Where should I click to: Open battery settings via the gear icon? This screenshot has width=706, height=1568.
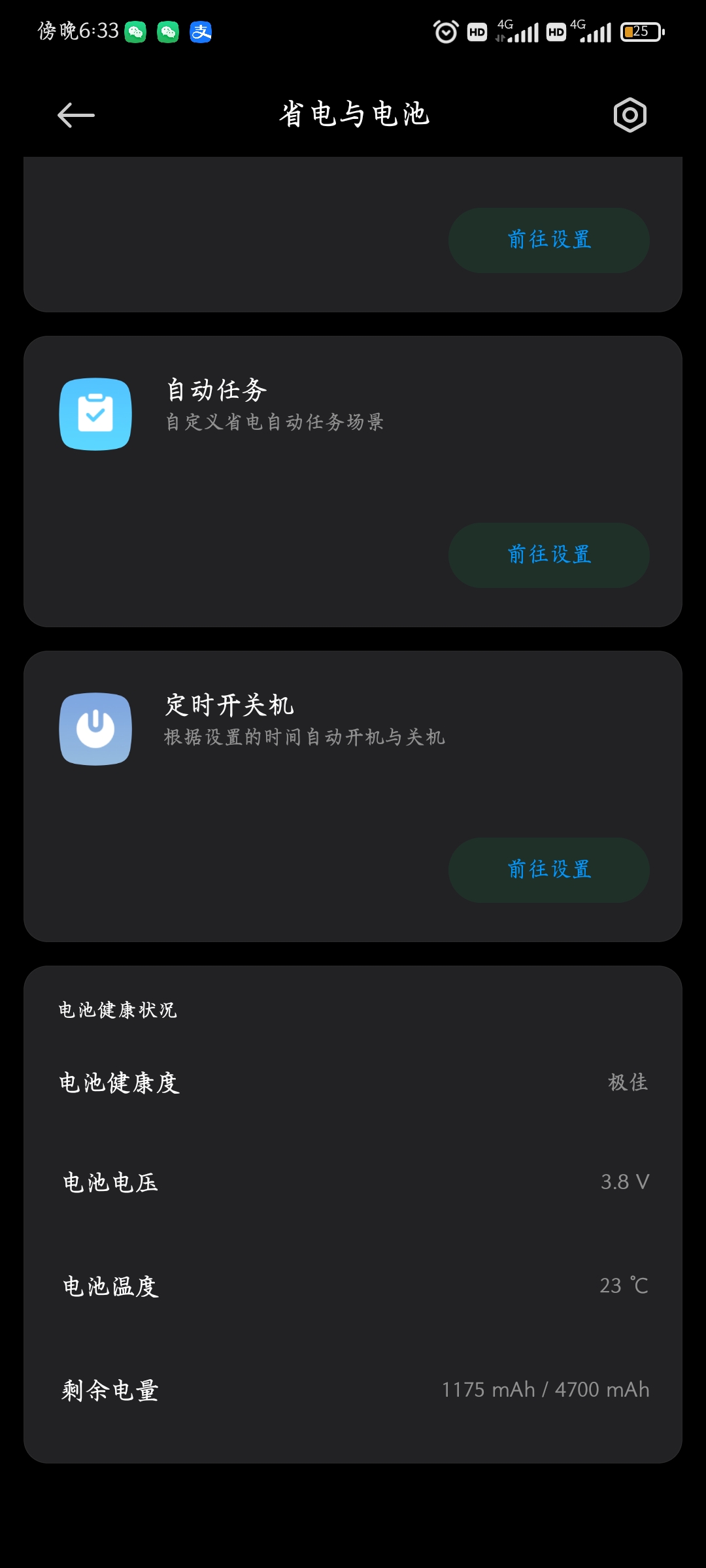630,116
